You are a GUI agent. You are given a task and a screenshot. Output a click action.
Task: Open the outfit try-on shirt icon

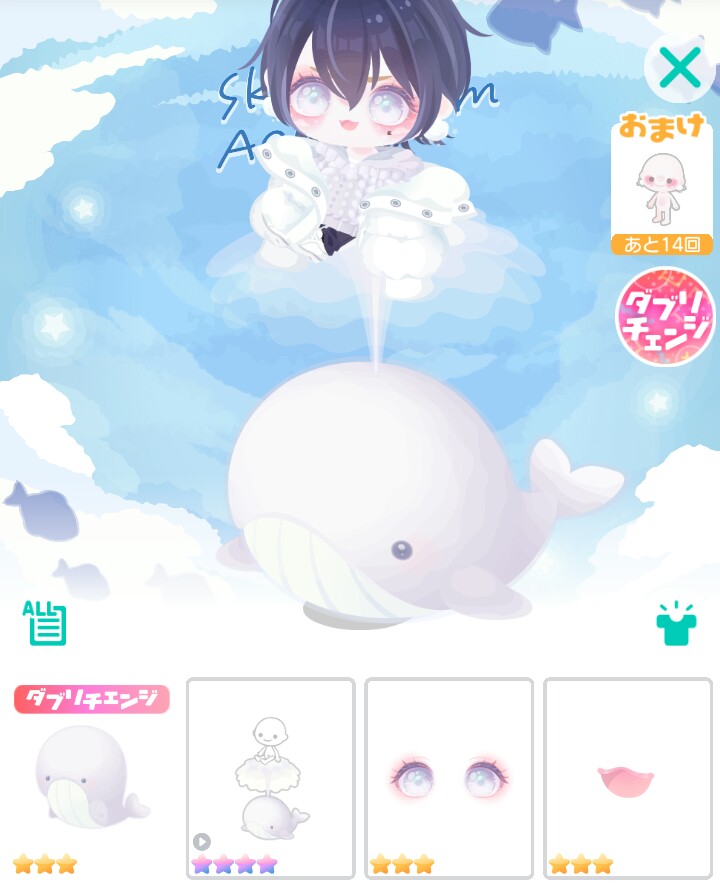(x=677, y=623)
